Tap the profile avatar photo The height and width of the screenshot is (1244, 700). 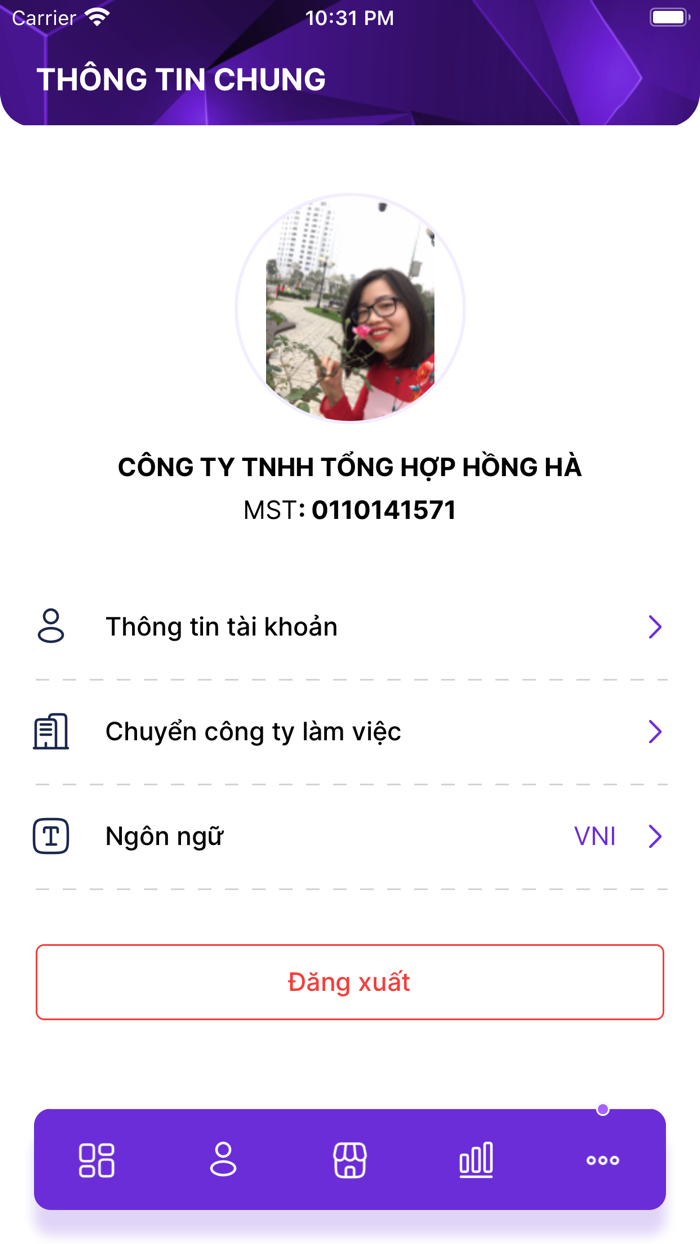click(x=350, y=308)
